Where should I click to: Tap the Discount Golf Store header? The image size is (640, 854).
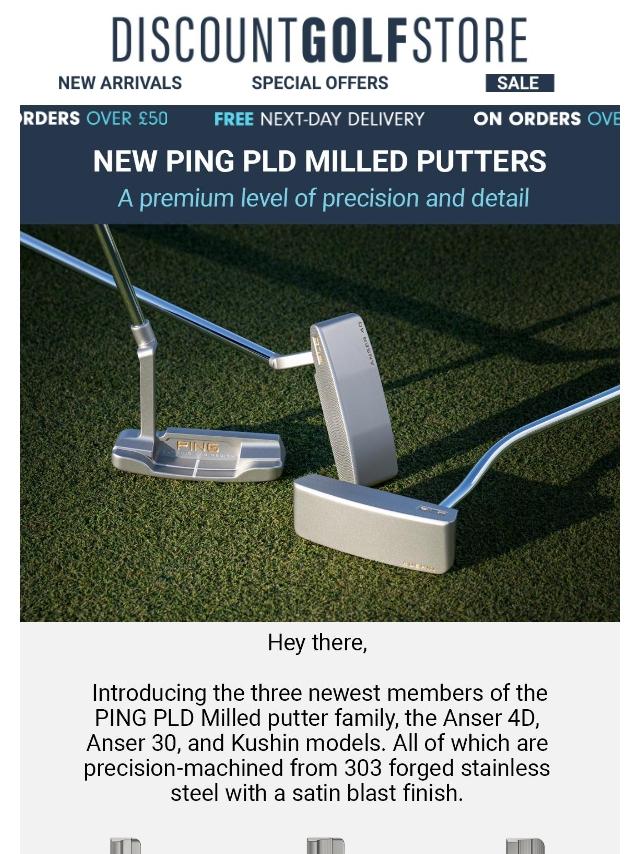319,40
